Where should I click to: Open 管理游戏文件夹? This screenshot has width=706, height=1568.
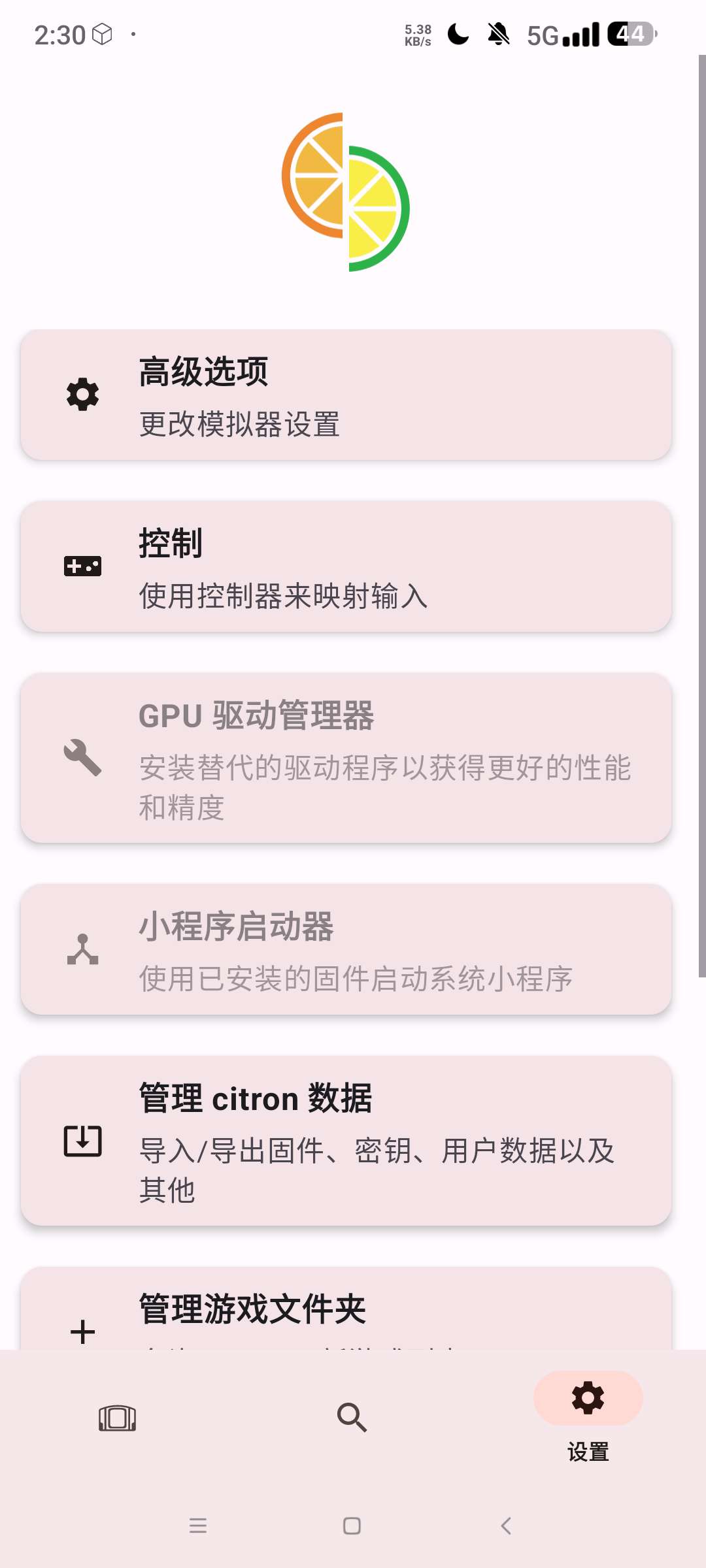coord(346,1308)
